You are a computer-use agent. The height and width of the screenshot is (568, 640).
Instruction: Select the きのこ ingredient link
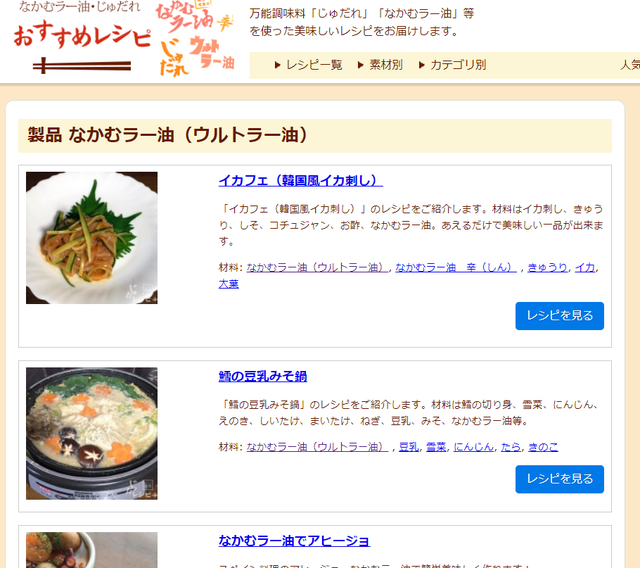coord(543,447)
